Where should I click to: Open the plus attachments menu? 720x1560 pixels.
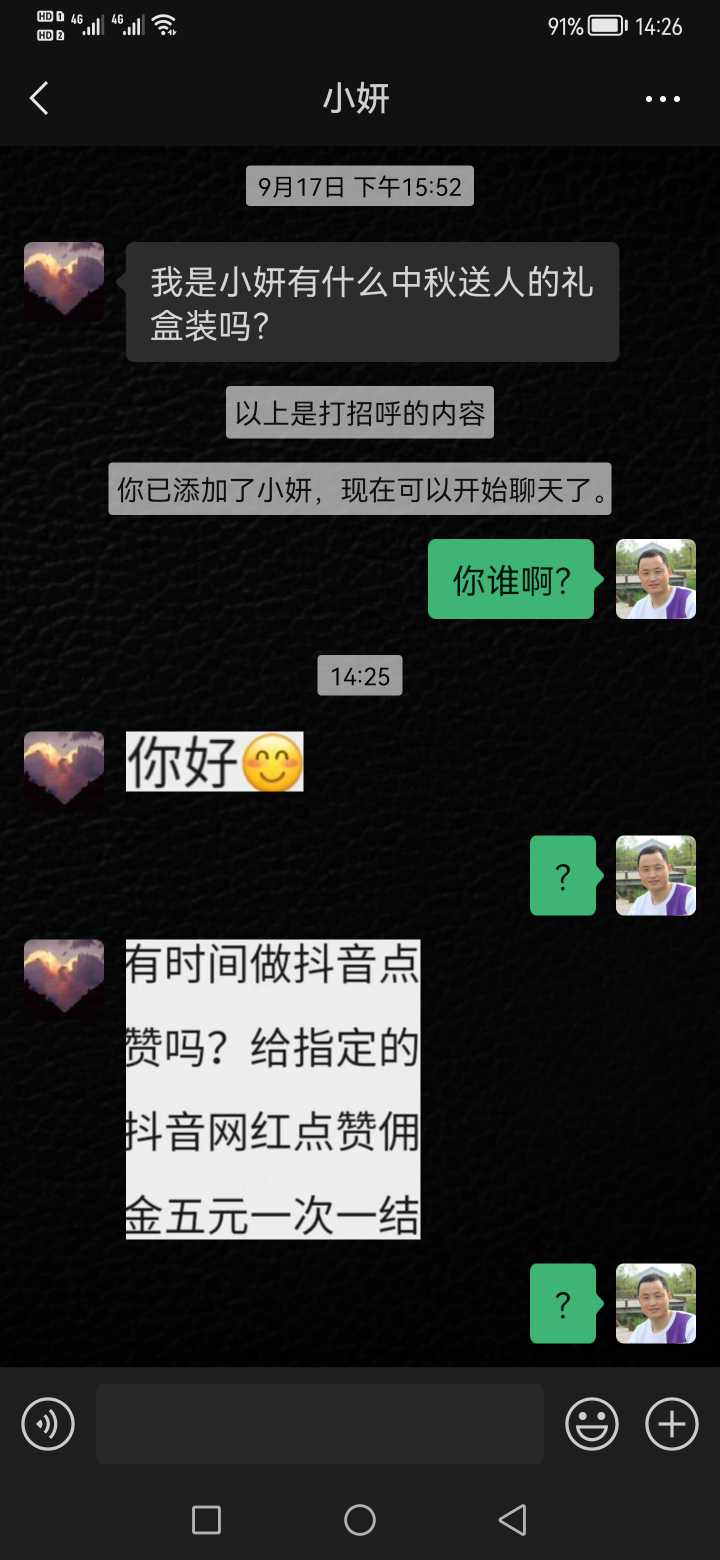[x=672, y=1423]
